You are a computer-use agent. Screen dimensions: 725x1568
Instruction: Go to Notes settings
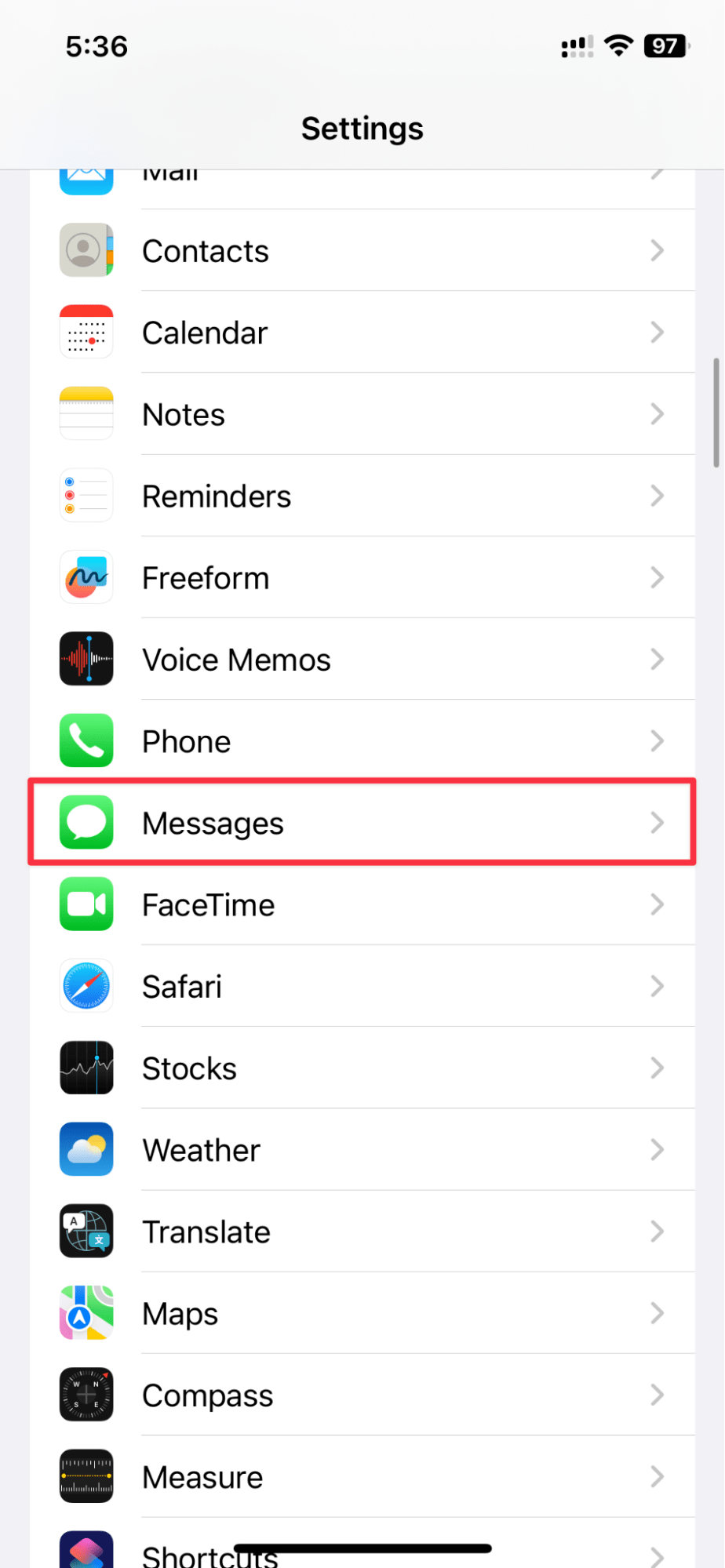(362, 414)
